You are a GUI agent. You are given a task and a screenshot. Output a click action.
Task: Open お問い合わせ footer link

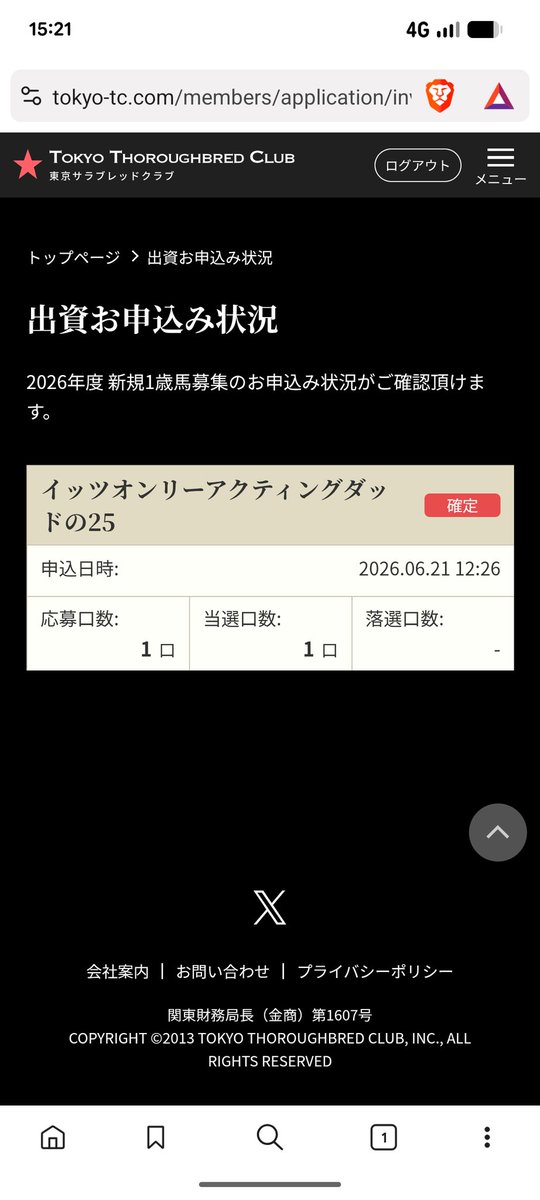tap(223, 971)
